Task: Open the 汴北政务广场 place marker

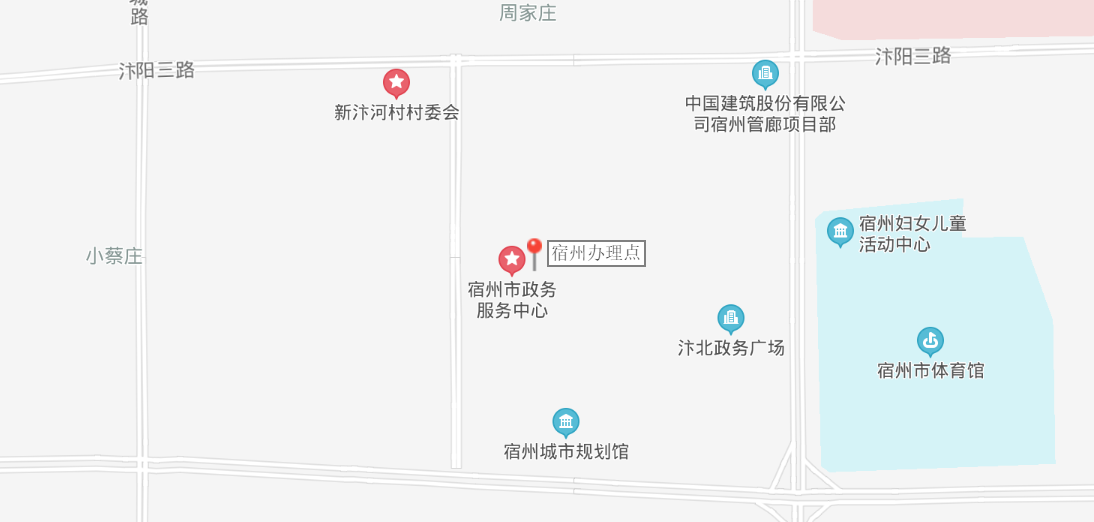Action: (731, 318)
